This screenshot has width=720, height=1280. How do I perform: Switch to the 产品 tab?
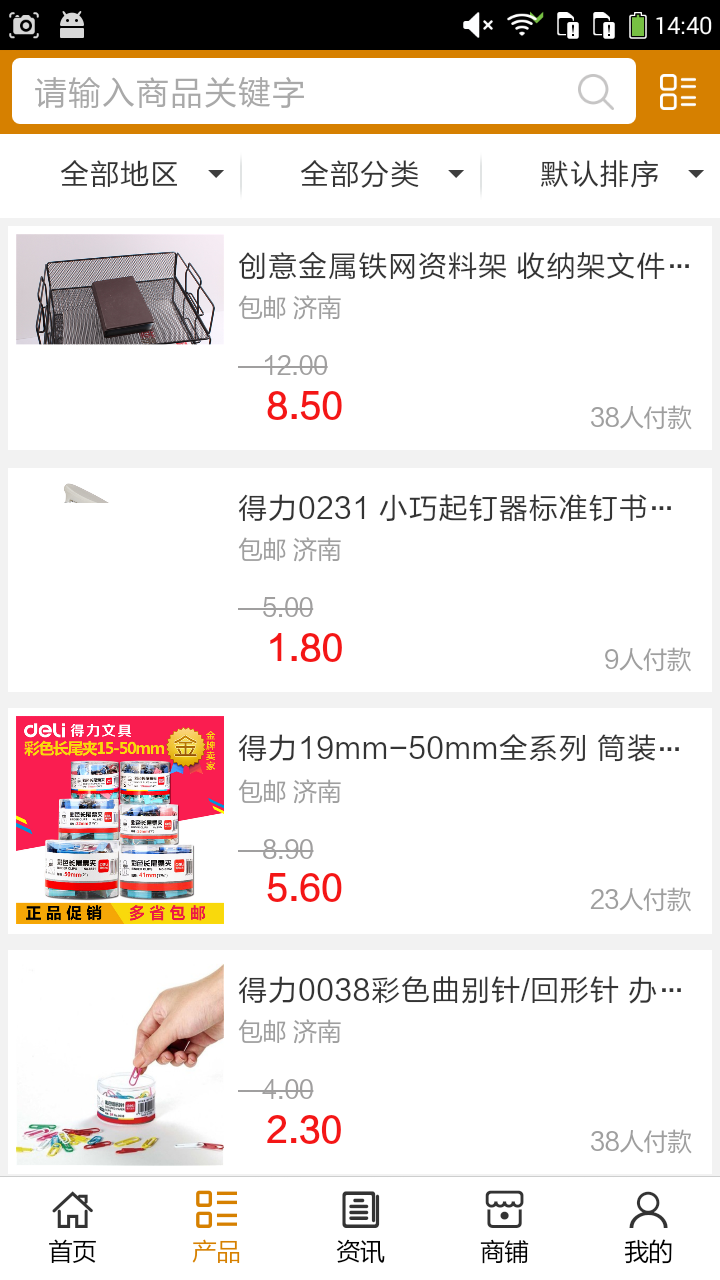(216, 1227)
